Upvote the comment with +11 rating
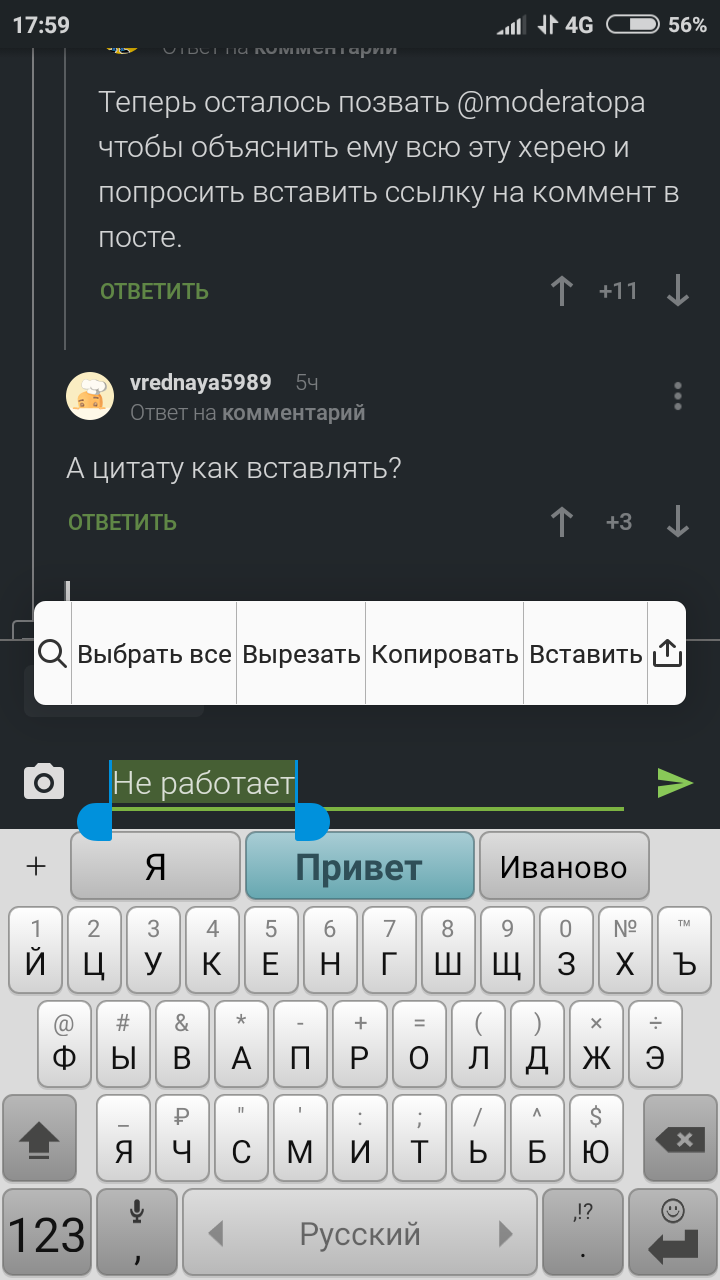The height and width of the screenshot is (1280, 720). [563, 291]
